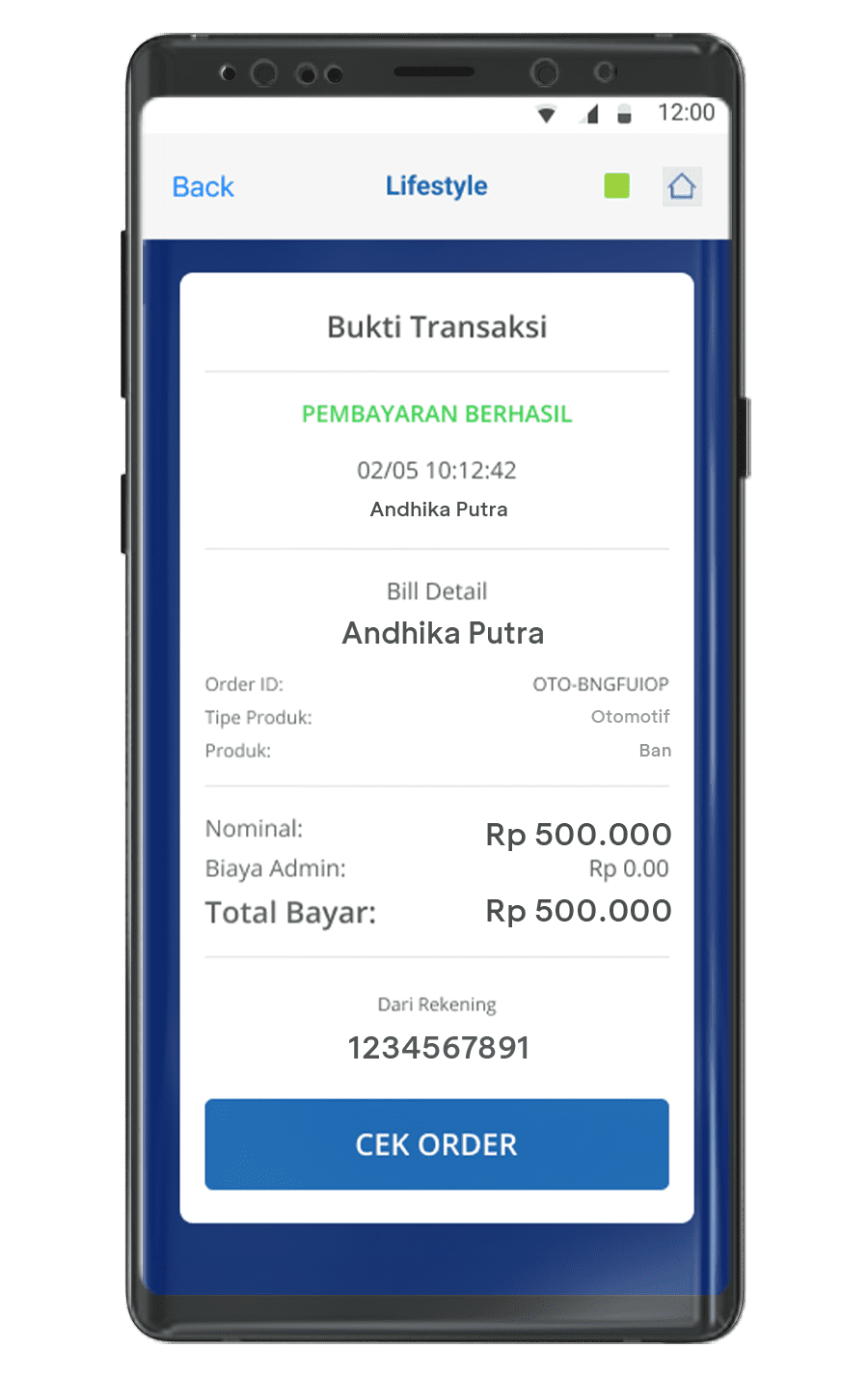The width and height of the screenshot is (868, 1376).
Task: Tap the CEK ORDER button
Action: pos(436,1143)
